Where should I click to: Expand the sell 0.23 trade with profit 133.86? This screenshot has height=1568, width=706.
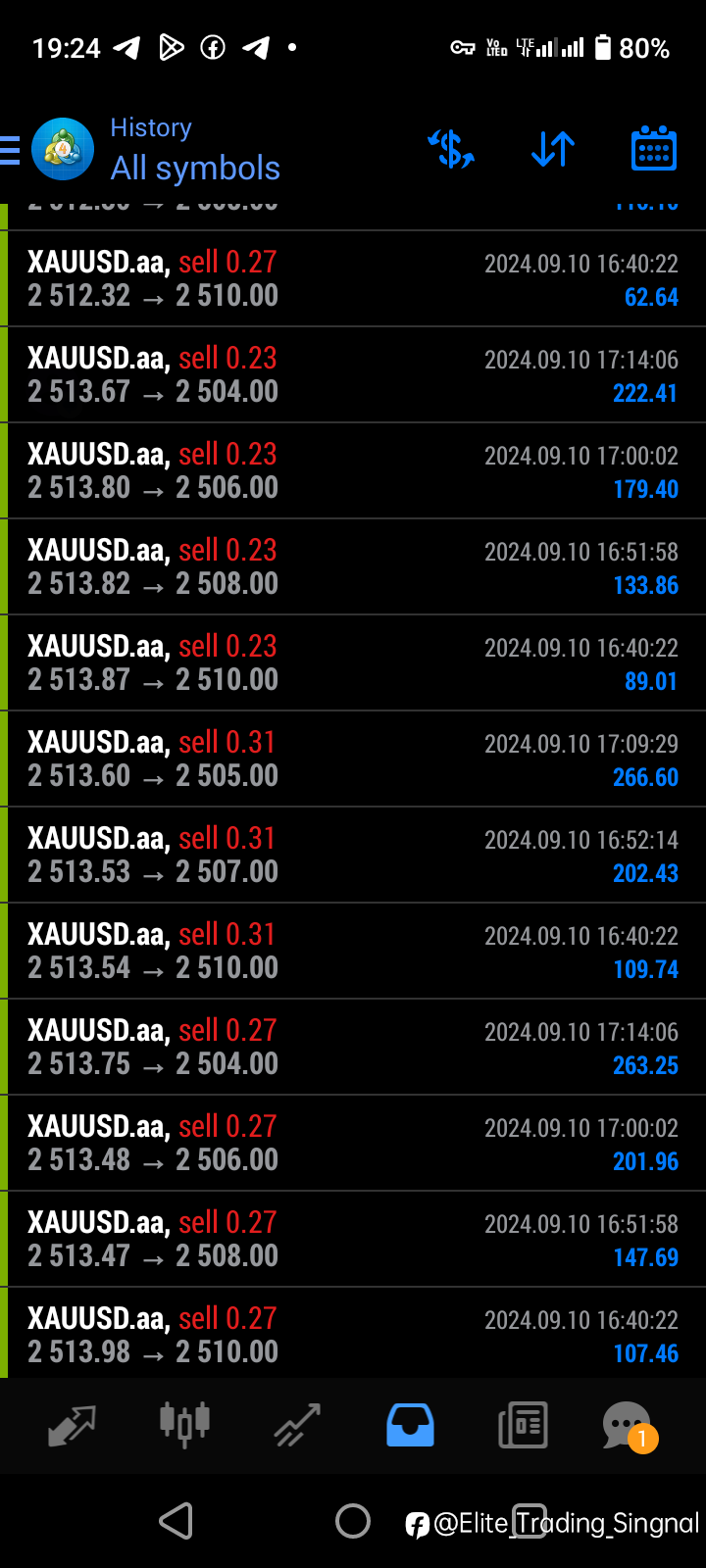click(353, 567)
